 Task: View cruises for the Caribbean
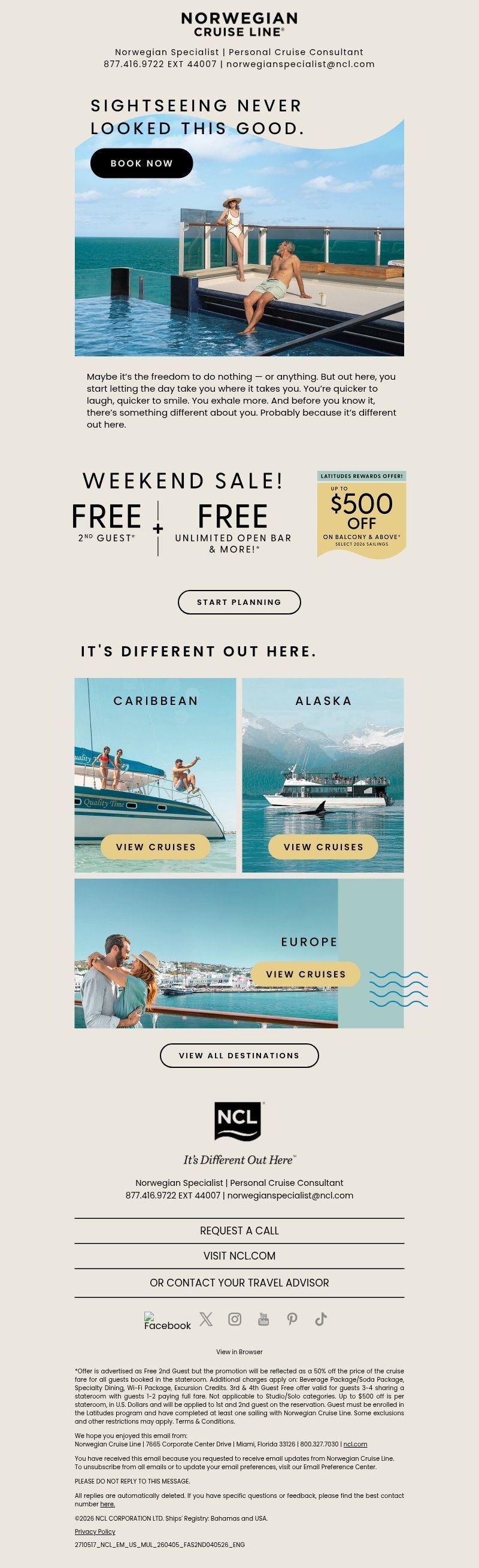[x=156, y=847]
